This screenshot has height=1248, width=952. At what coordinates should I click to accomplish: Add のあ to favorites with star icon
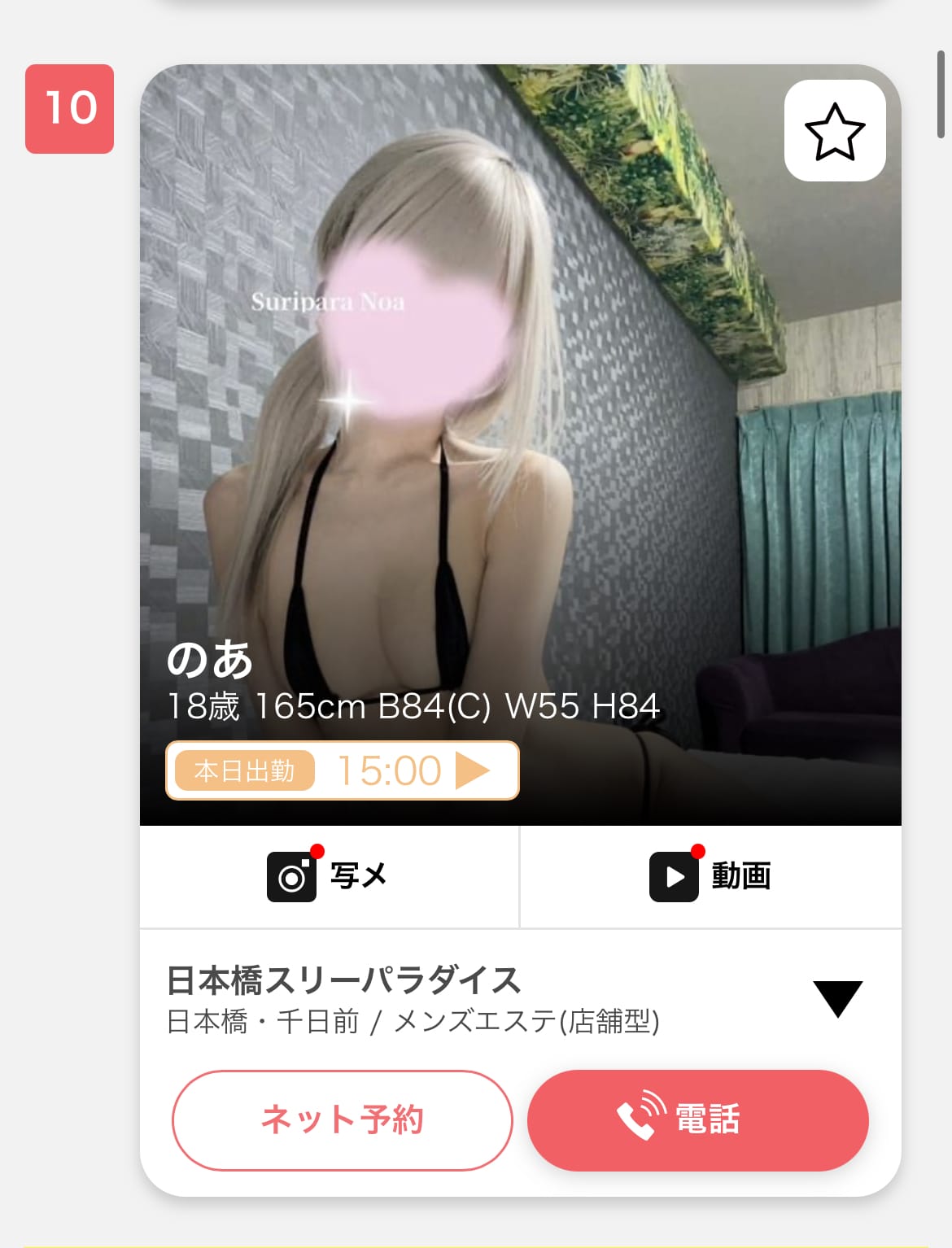[x=834, y=131]
